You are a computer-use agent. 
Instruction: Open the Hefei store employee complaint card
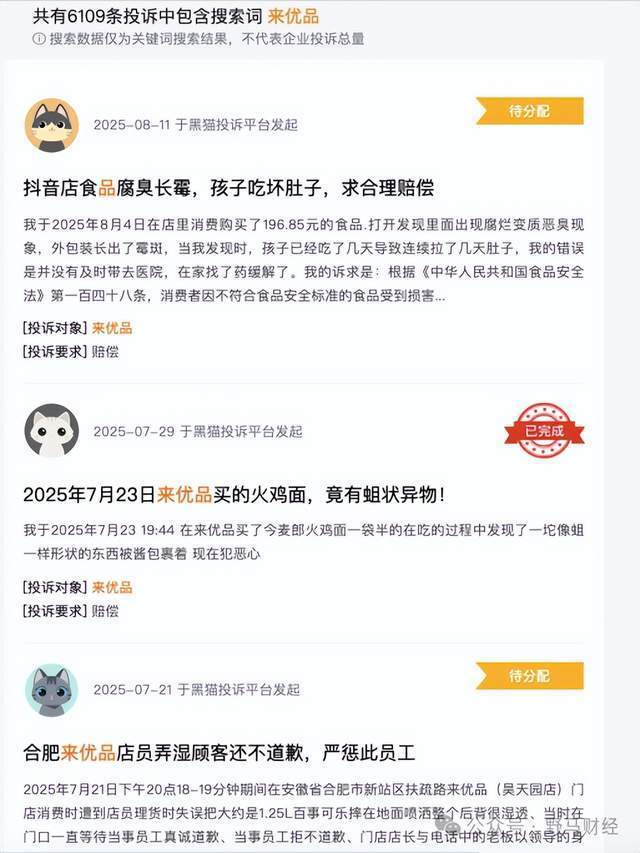[219, 752]
